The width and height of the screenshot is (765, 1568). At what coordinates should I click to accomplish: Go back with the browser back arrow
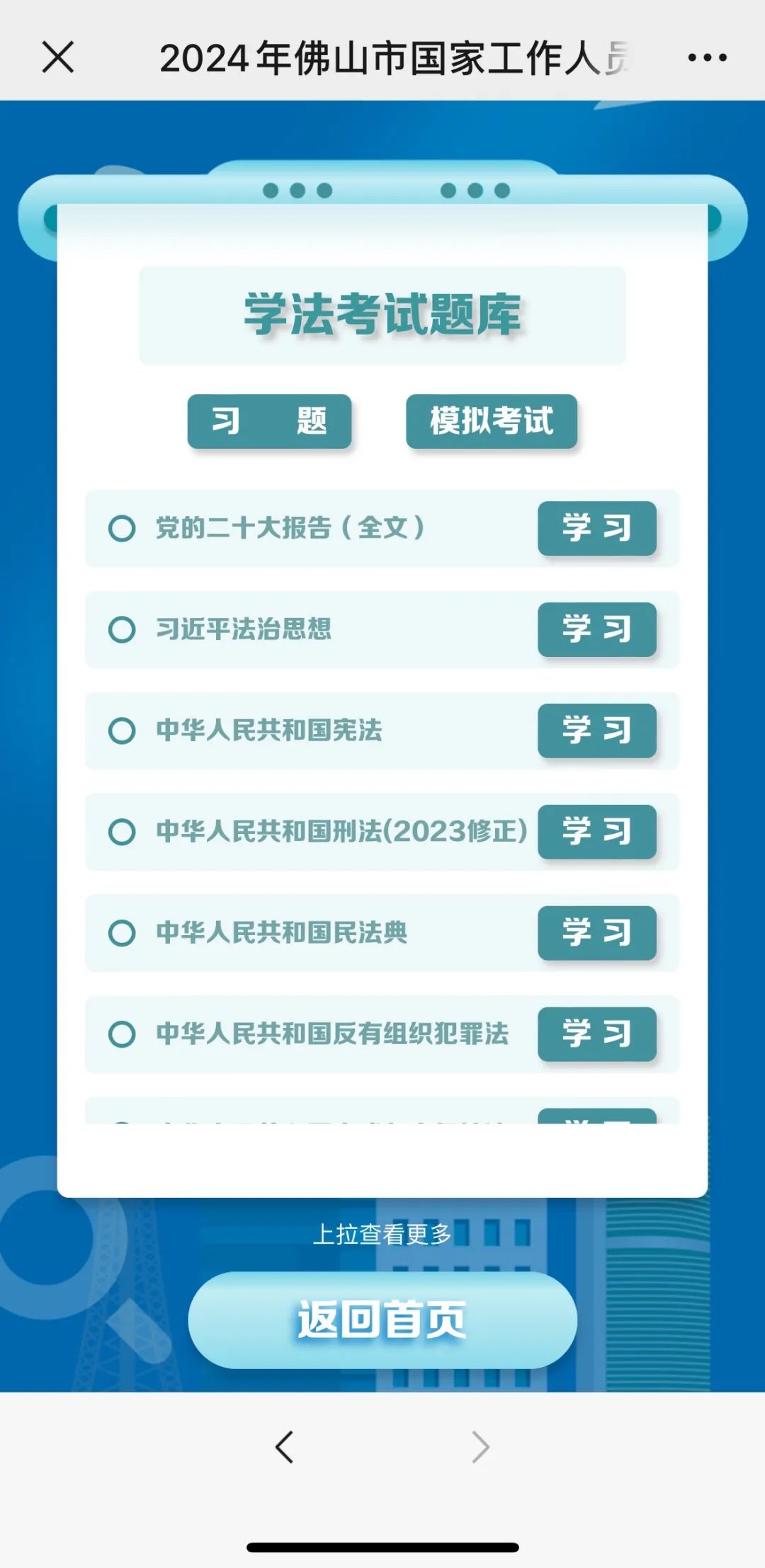pyautogui.click(x=285, y=1447)
